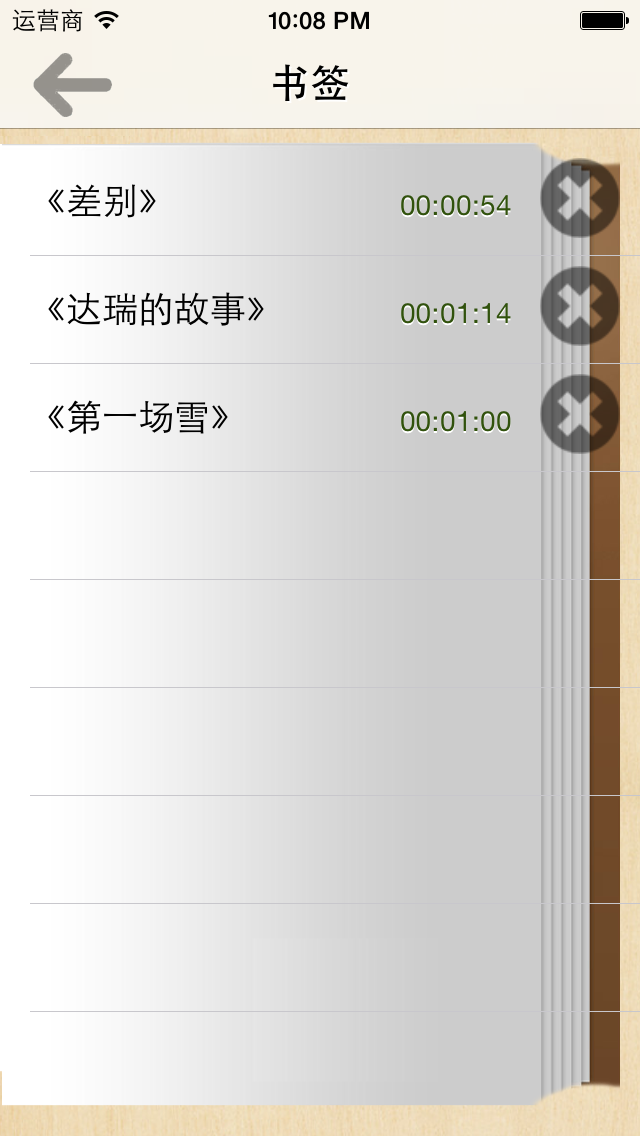
Task: Delete the 《差别》 bookmark
Action: (580, 198)
